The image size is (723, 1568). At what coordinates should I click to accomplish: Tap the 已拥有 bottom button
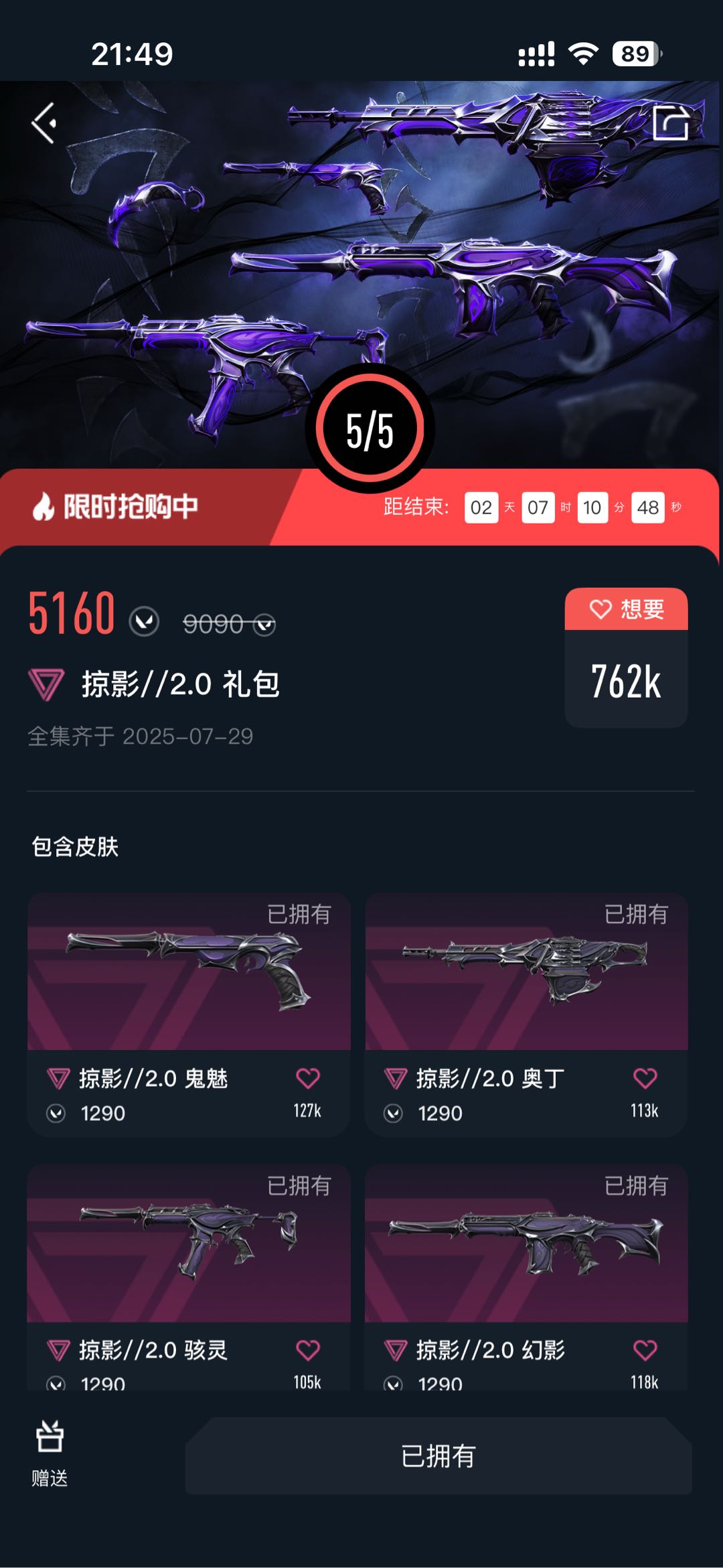(x=438, y=1456)
